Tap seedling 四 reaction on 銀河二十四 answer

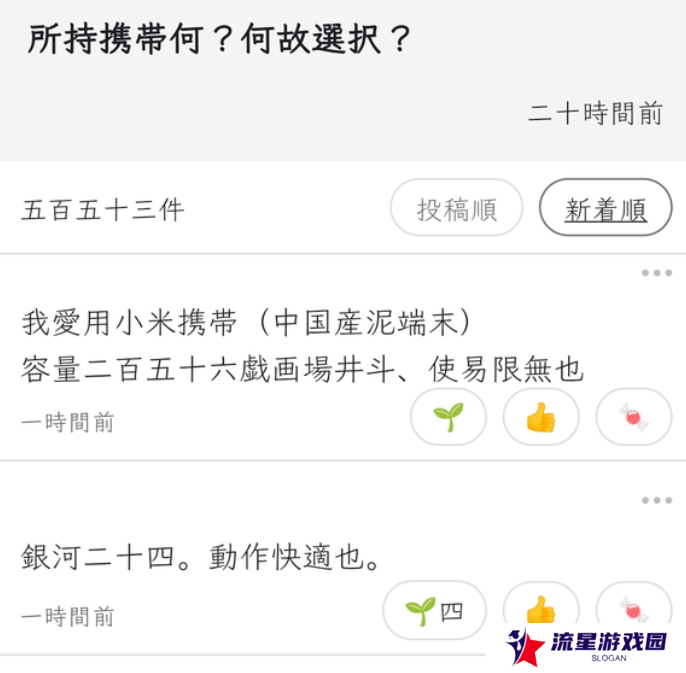tap(434, 609)
